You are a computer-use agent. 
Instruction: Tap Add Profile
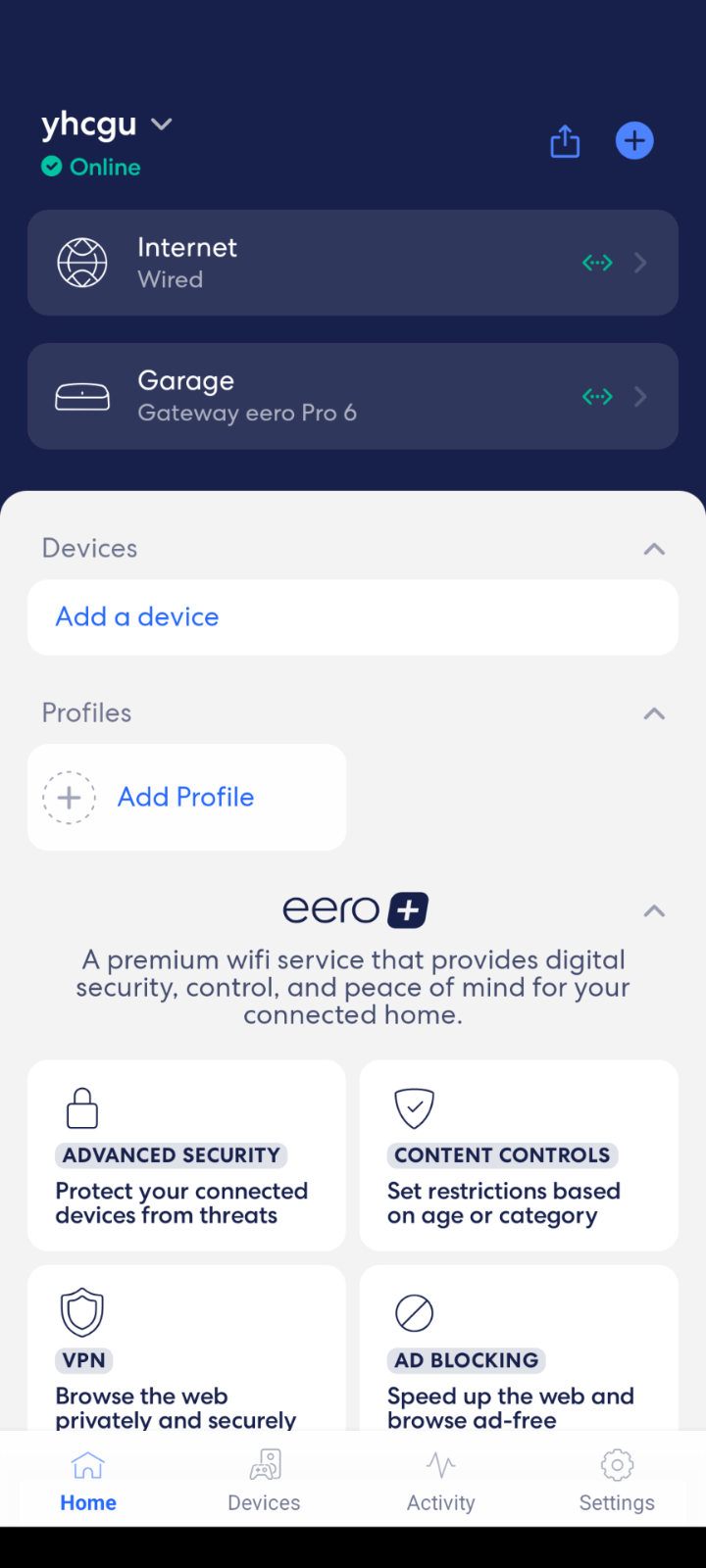[x=186, y=797]
